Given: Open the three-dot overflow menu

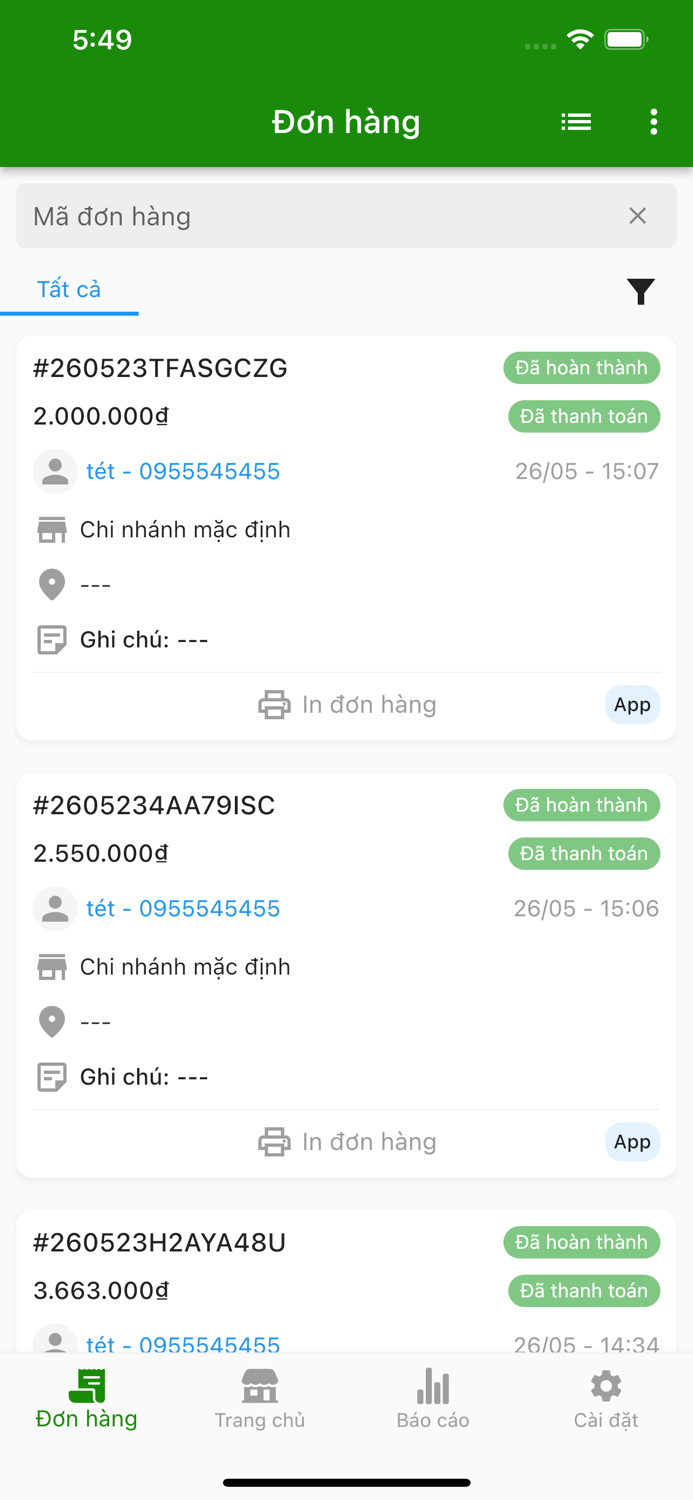Looking at the screenshot, I should pyautogui.click(x=653, y=122).
